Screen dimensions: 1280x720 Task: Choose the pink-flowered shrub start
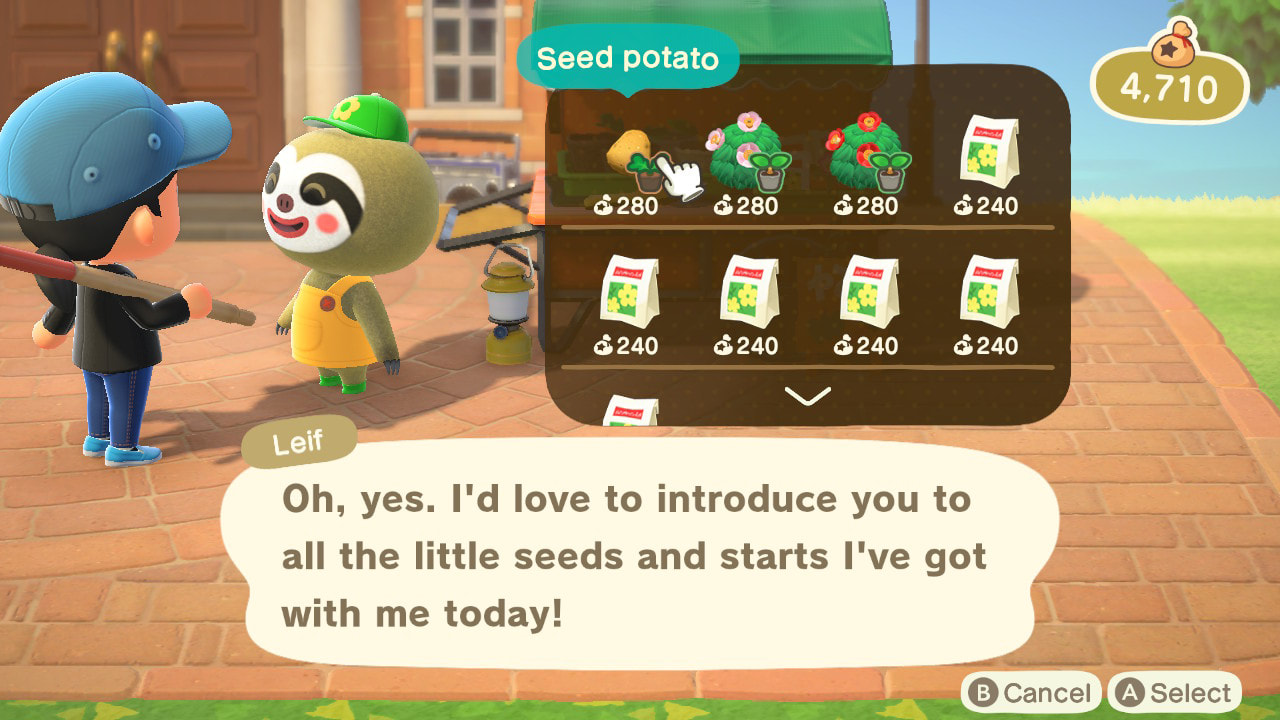click(x=747, y=157)
